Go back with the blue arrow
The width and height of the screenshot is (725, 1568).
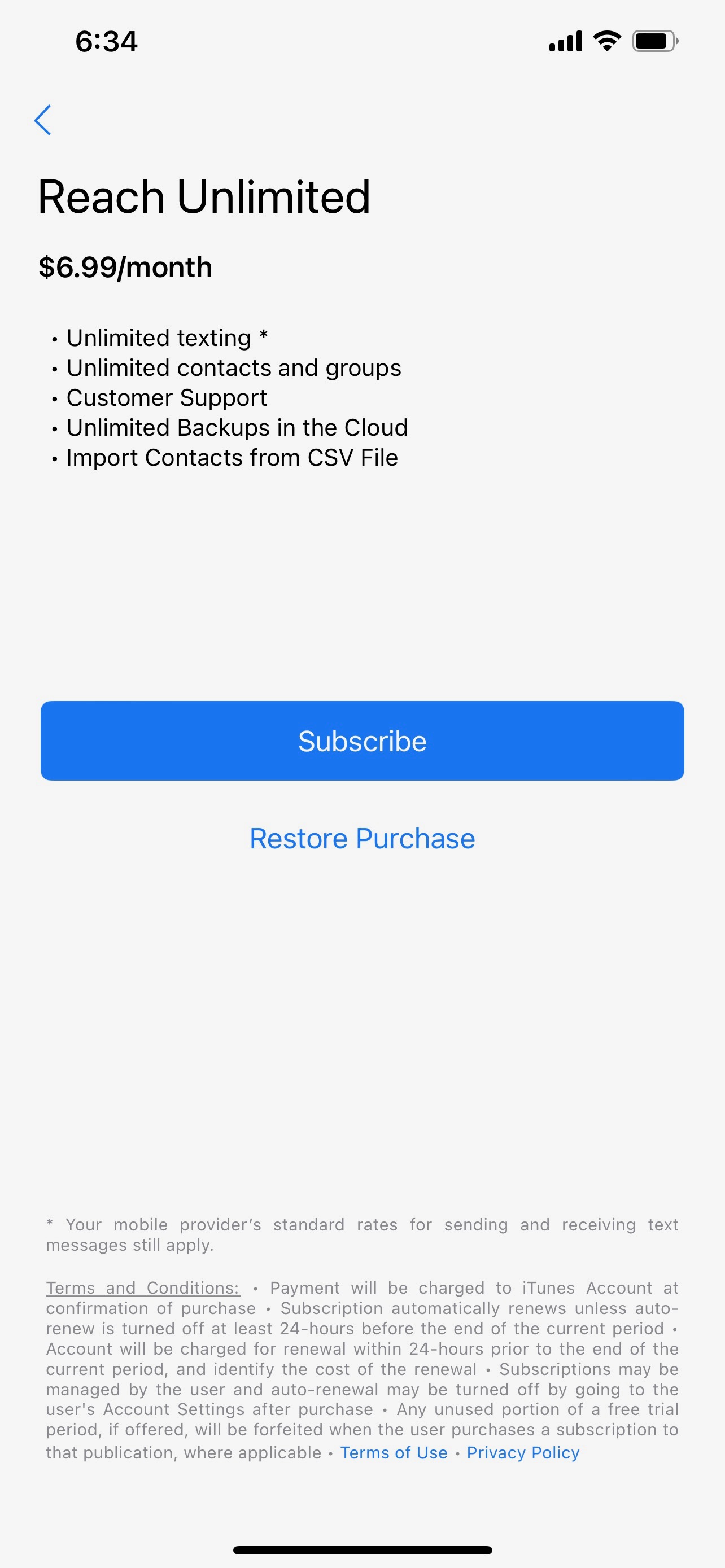point(42,120)
